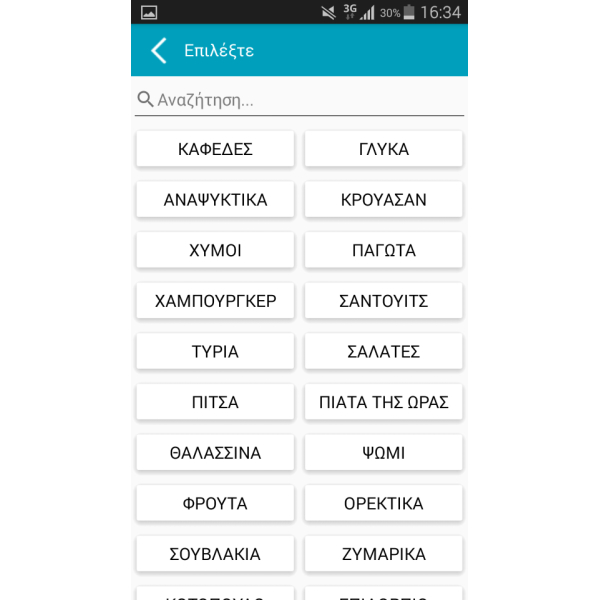The height and width of the screenshot is (600, 600).
Task: Choose ΘΑΛΑΣΣΙΝΑ category
Action: pyautogui.click(x=215, y=453)
